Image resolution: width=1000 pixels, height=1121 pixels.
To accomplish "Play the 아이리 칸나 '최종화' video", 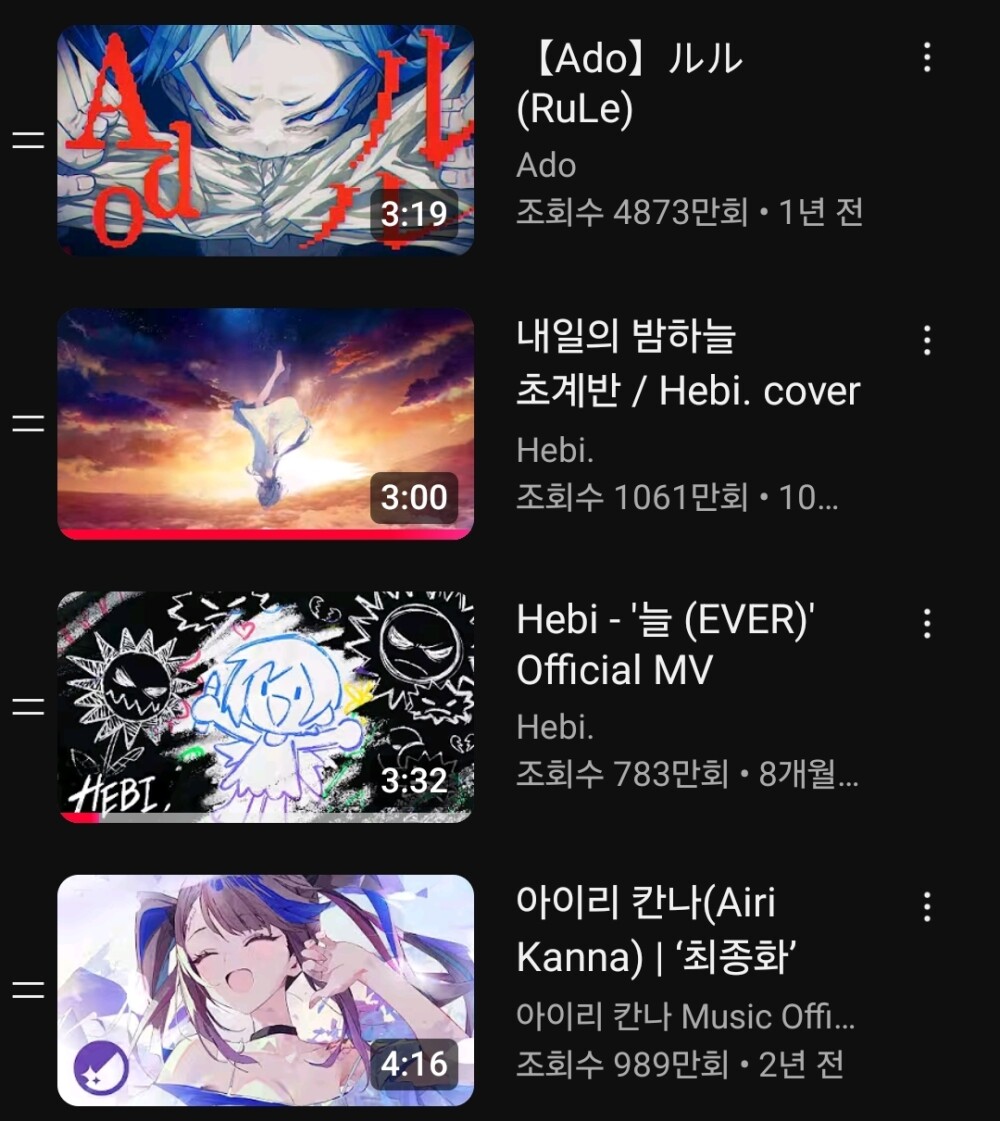I will coord(265,990).
